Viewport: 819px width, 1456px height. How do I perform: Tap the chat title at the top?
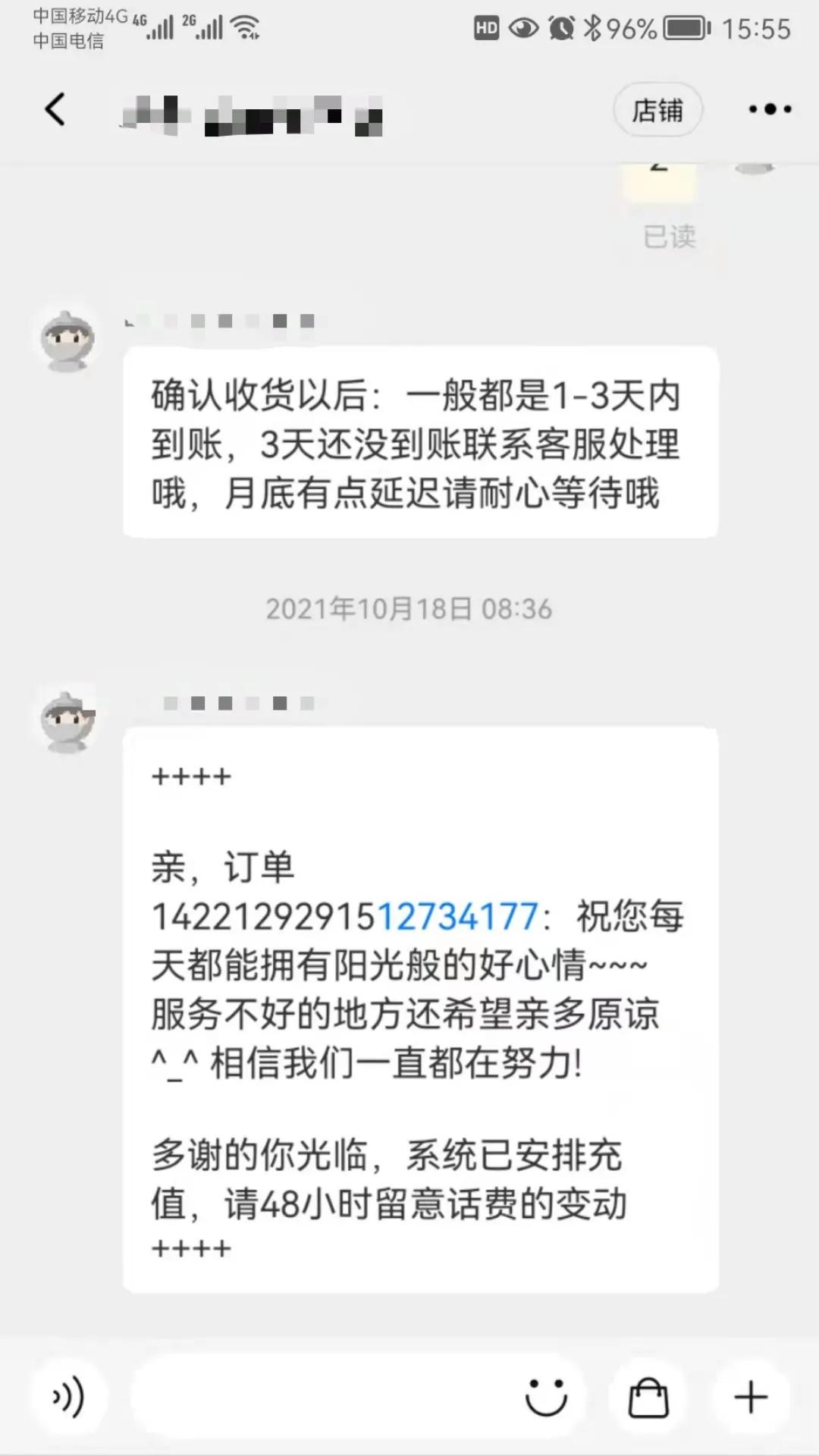pos(250,114)
